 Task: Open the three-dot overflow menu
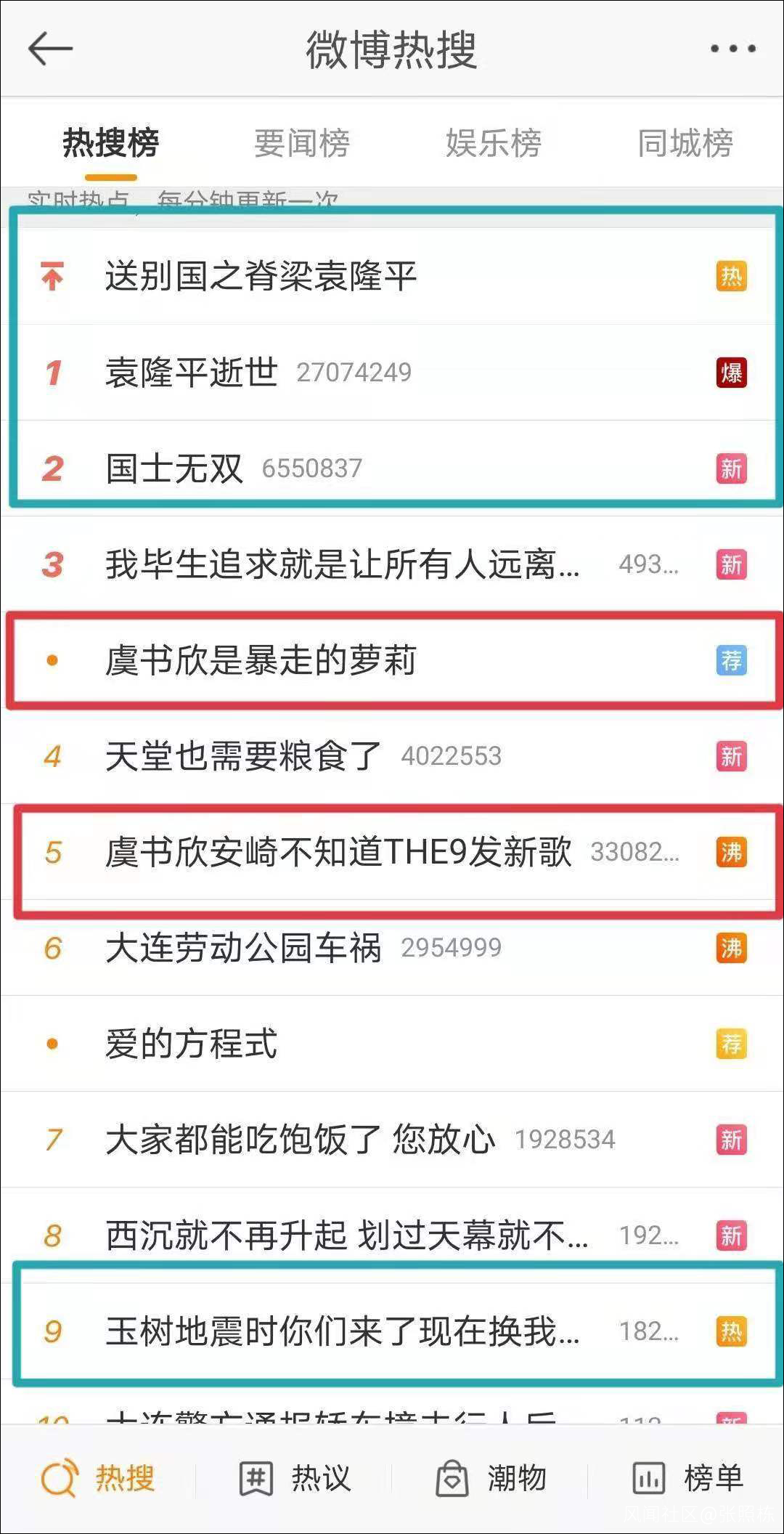(x=732, y=49)
